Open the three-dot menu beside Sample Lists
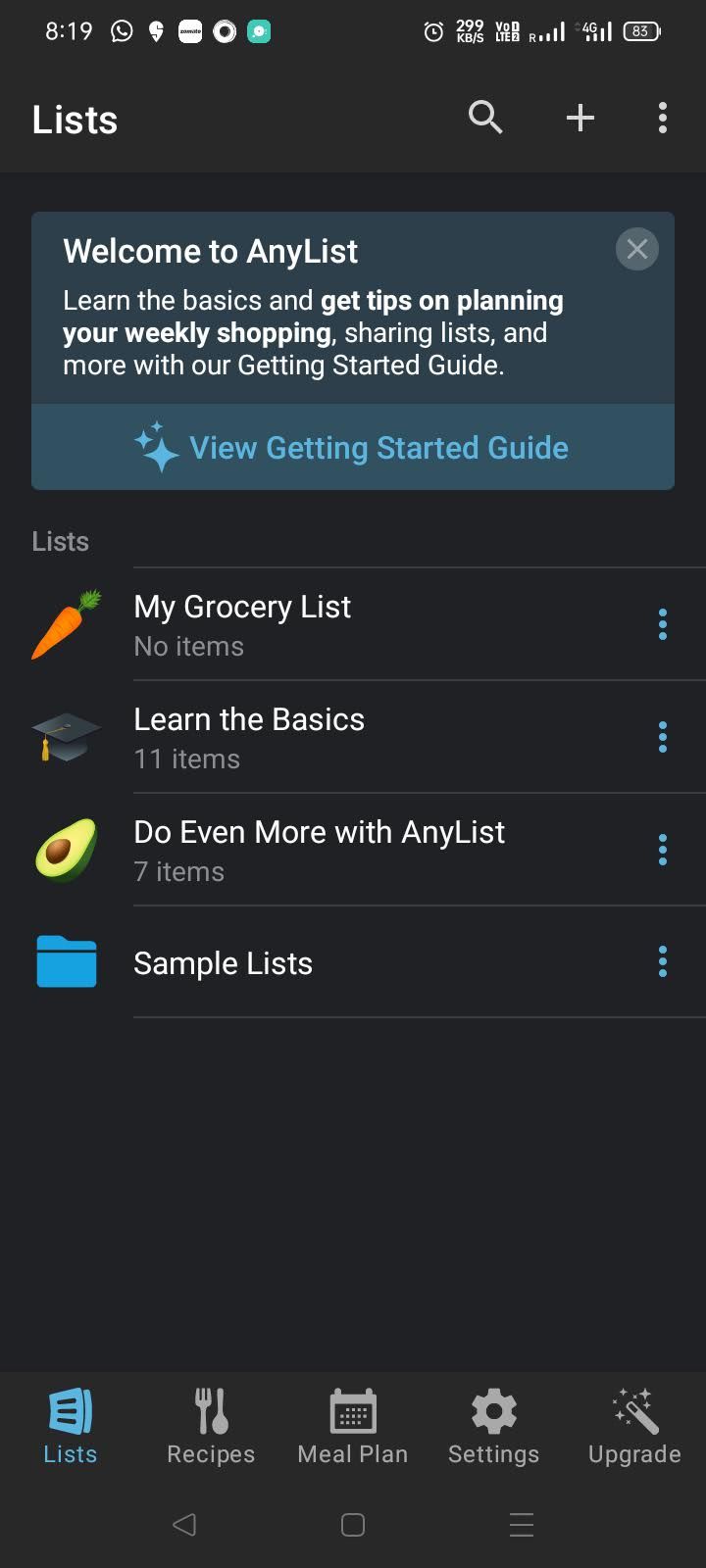This screenshot has width=706, height=1568. [663, 961]
